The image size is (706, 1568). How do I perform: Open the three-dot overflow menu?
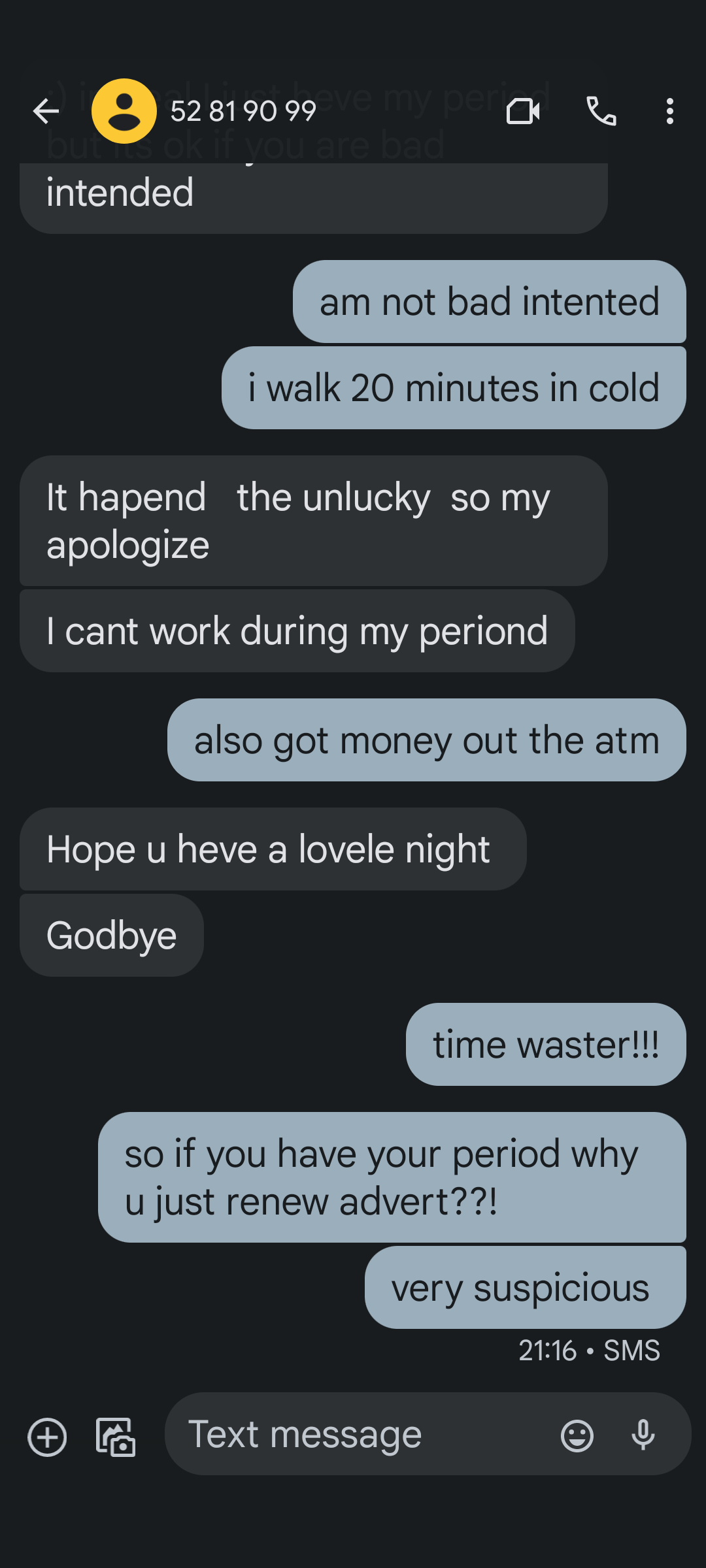pos(670,111)
